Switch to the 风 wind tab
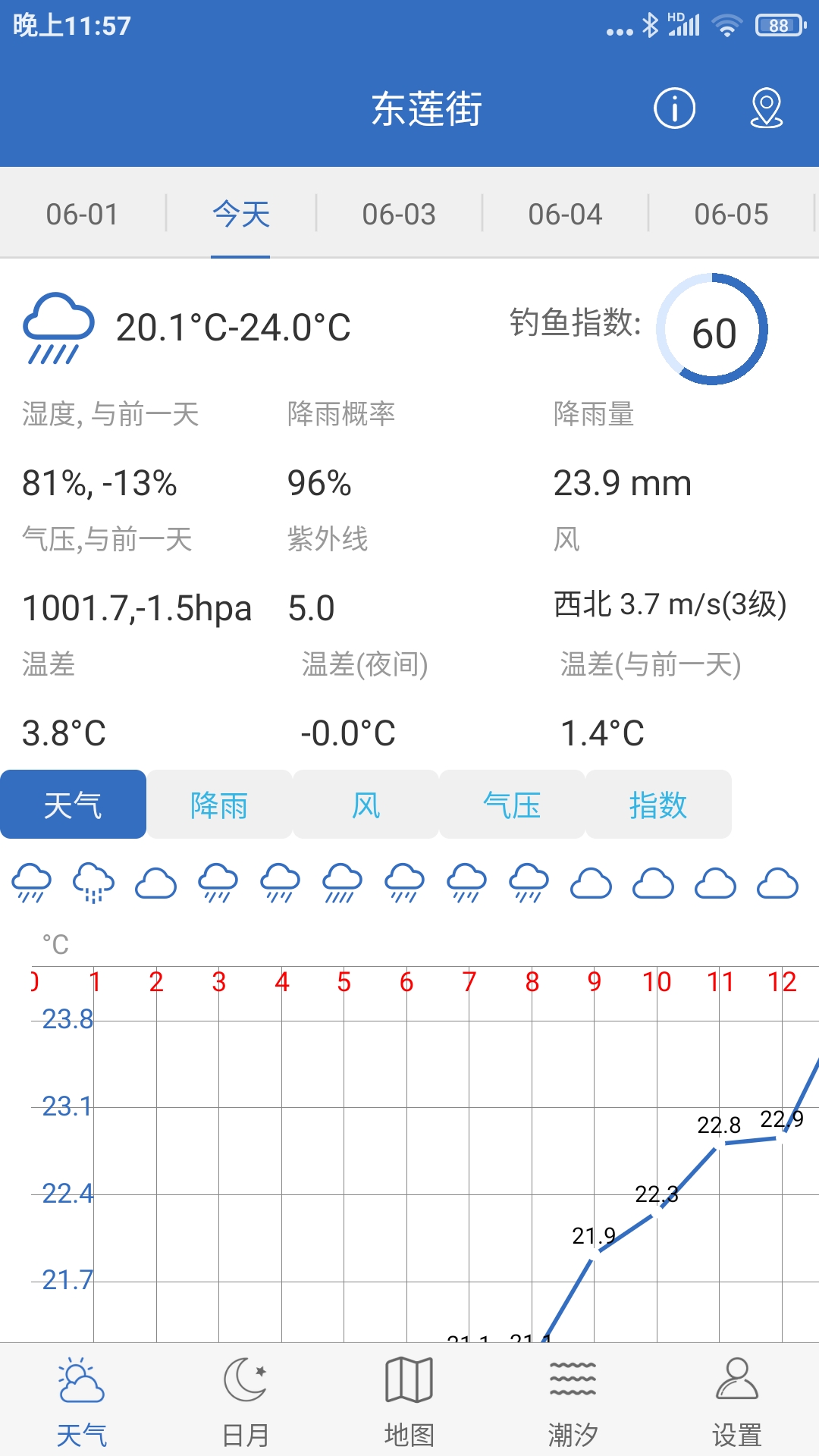The width and height of the screenshot is (819, 1456). [x=366, y=805]
